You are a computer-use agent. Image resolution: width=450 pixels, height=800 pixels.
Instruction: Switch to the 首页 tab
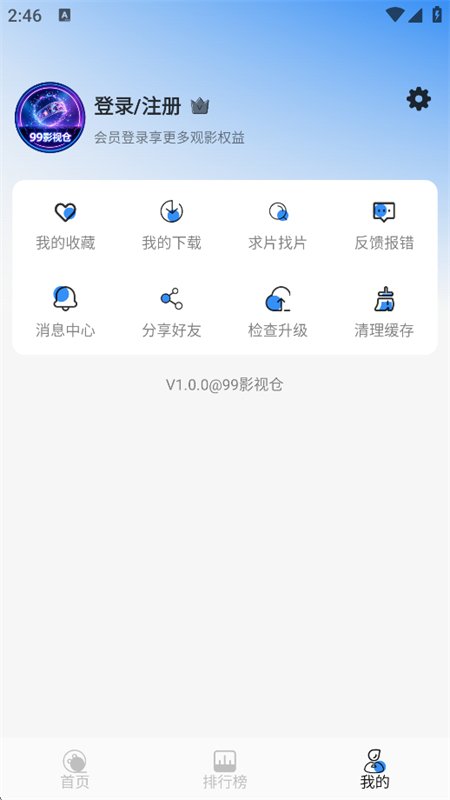click(75, 769)
